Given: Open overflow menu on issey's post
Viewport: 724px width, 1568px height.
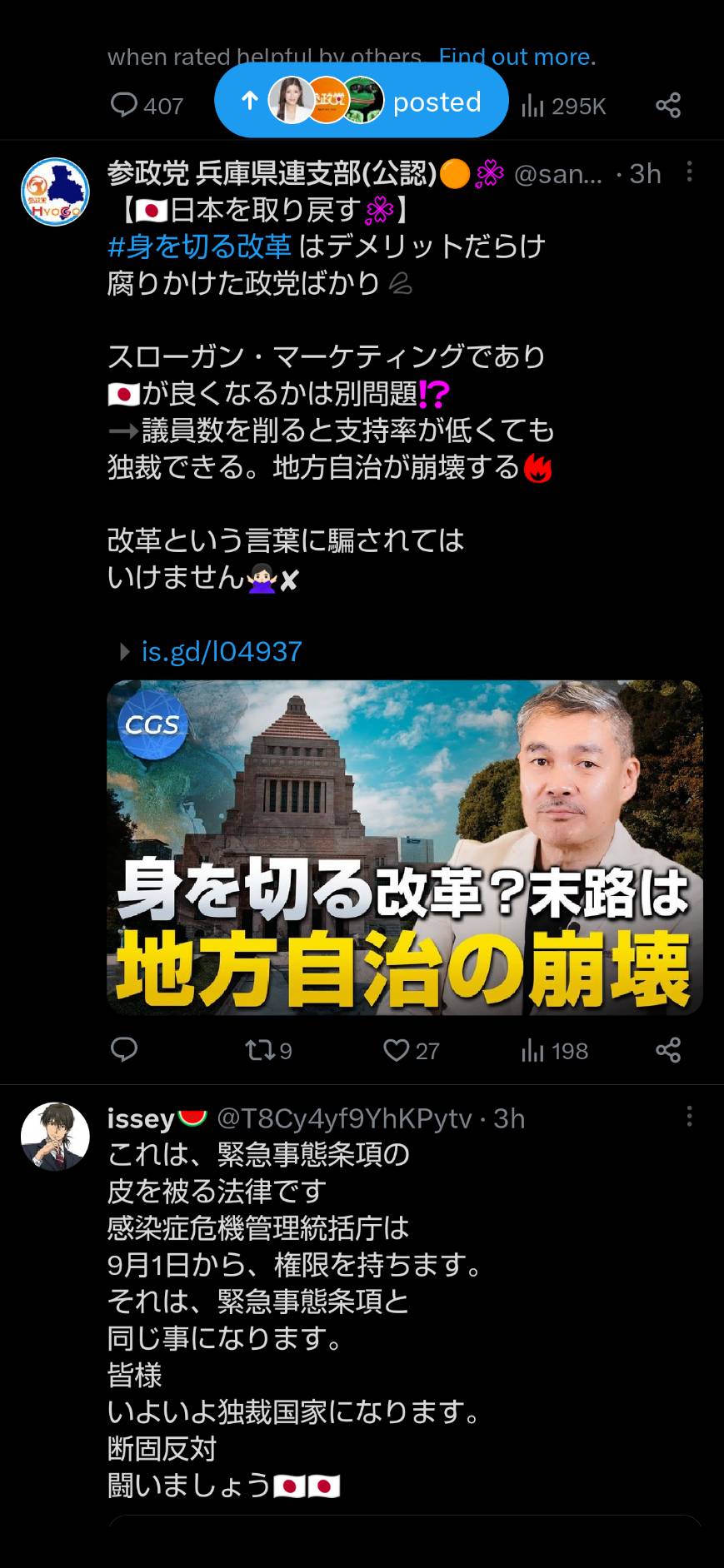Looking at the screenshot, I should point(689,1117).
